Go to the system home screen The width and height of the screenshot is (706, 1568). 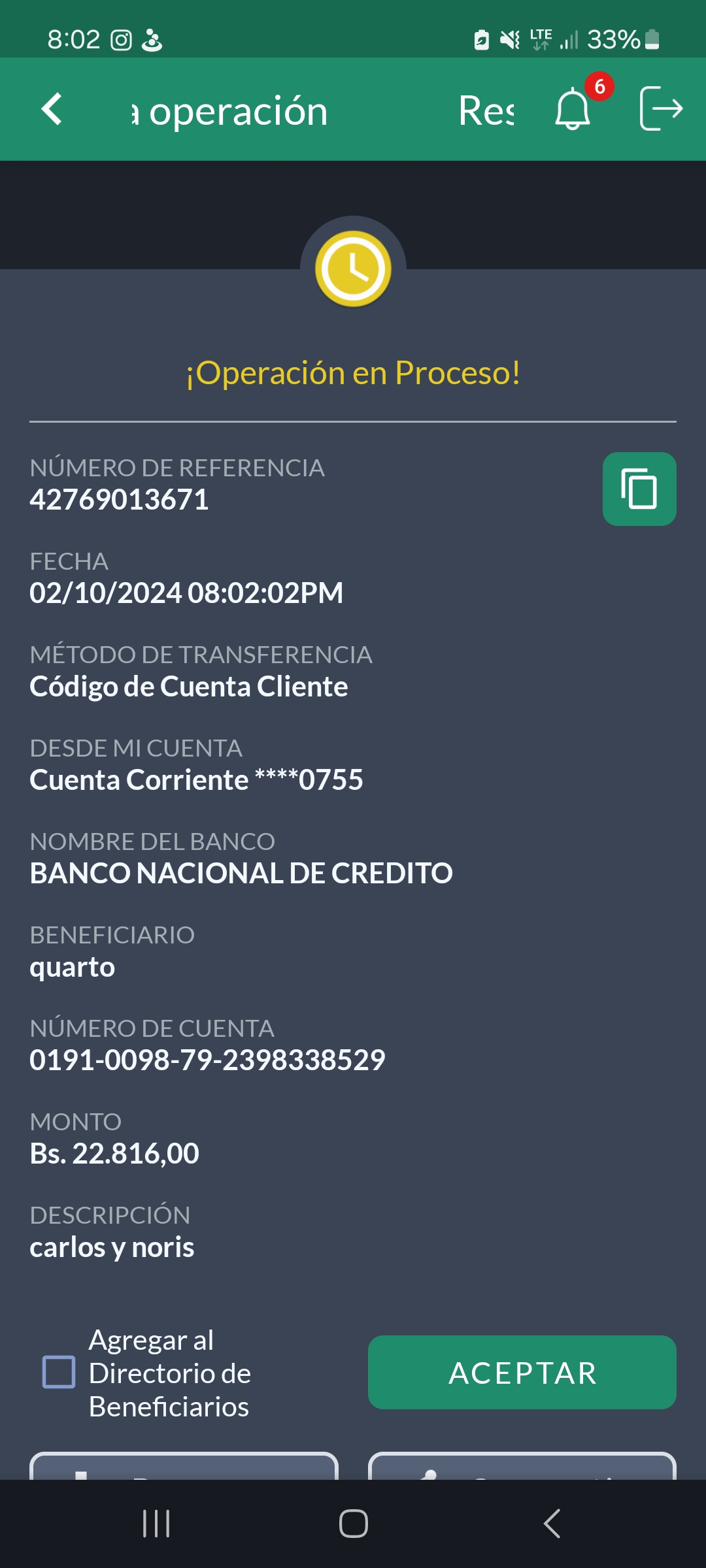coord(353,1524)
